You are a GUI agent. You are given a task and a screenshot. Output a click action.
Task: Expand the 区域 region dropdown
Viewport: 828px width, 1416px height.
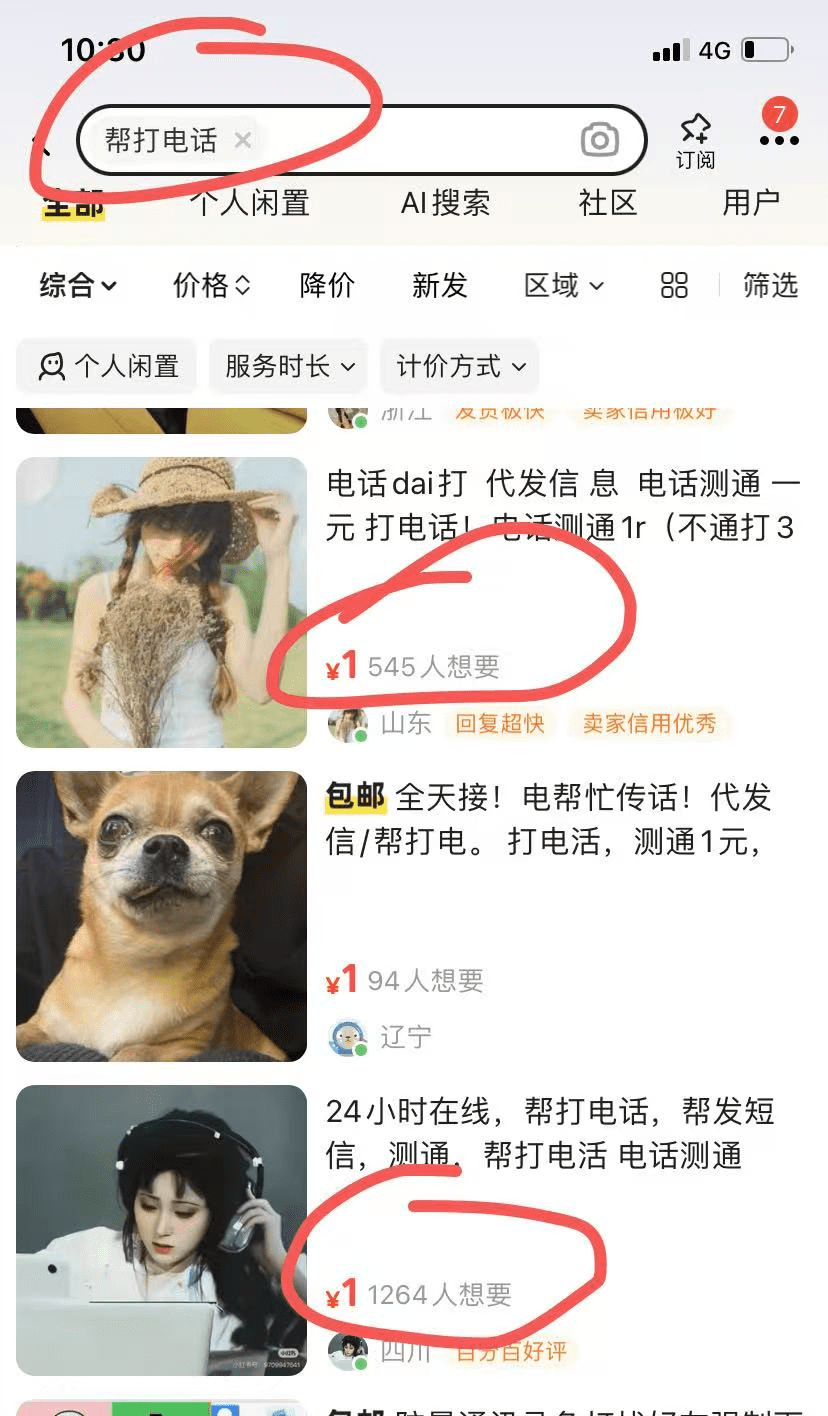pos(565,285)
